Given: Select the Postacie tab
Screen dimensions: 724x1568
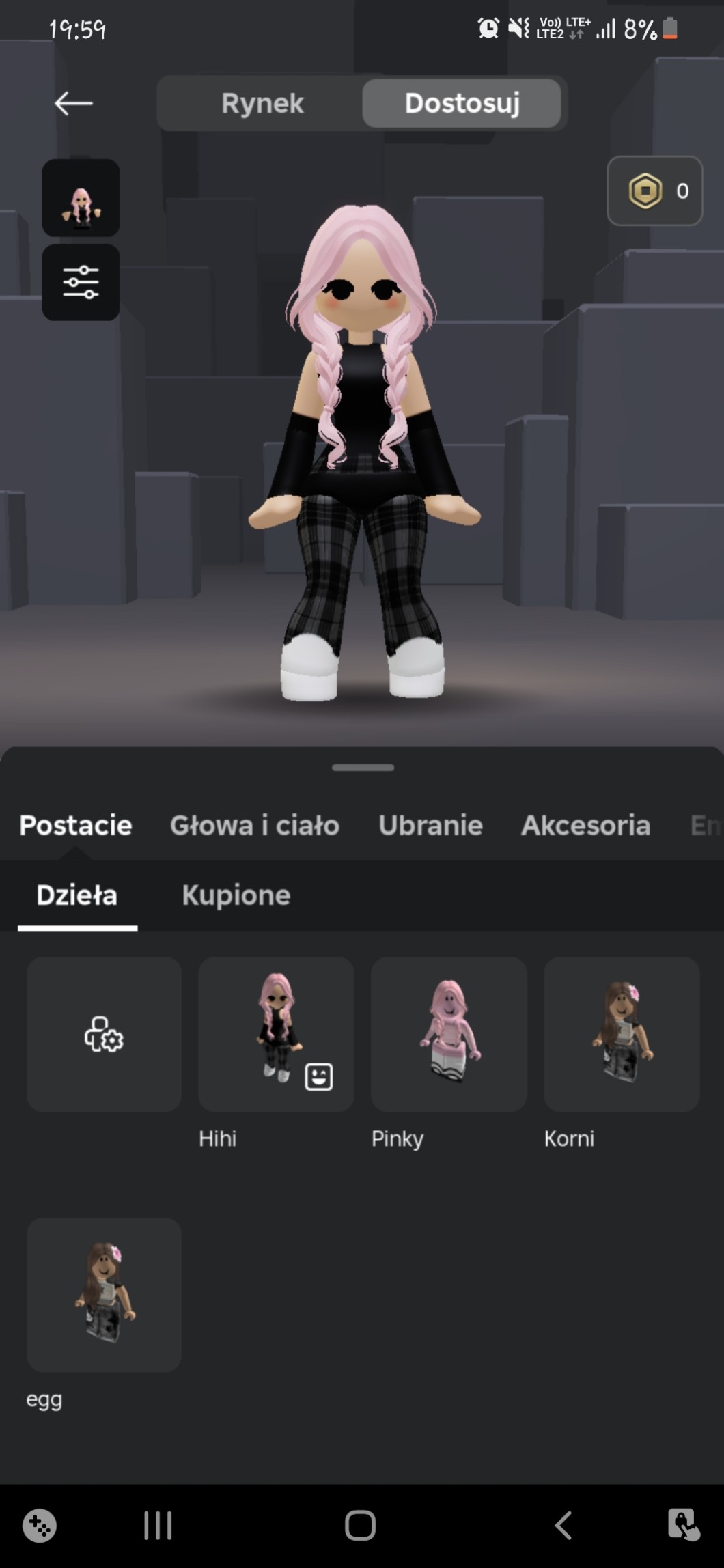Looking at the screenshot, I should [75, 825].
